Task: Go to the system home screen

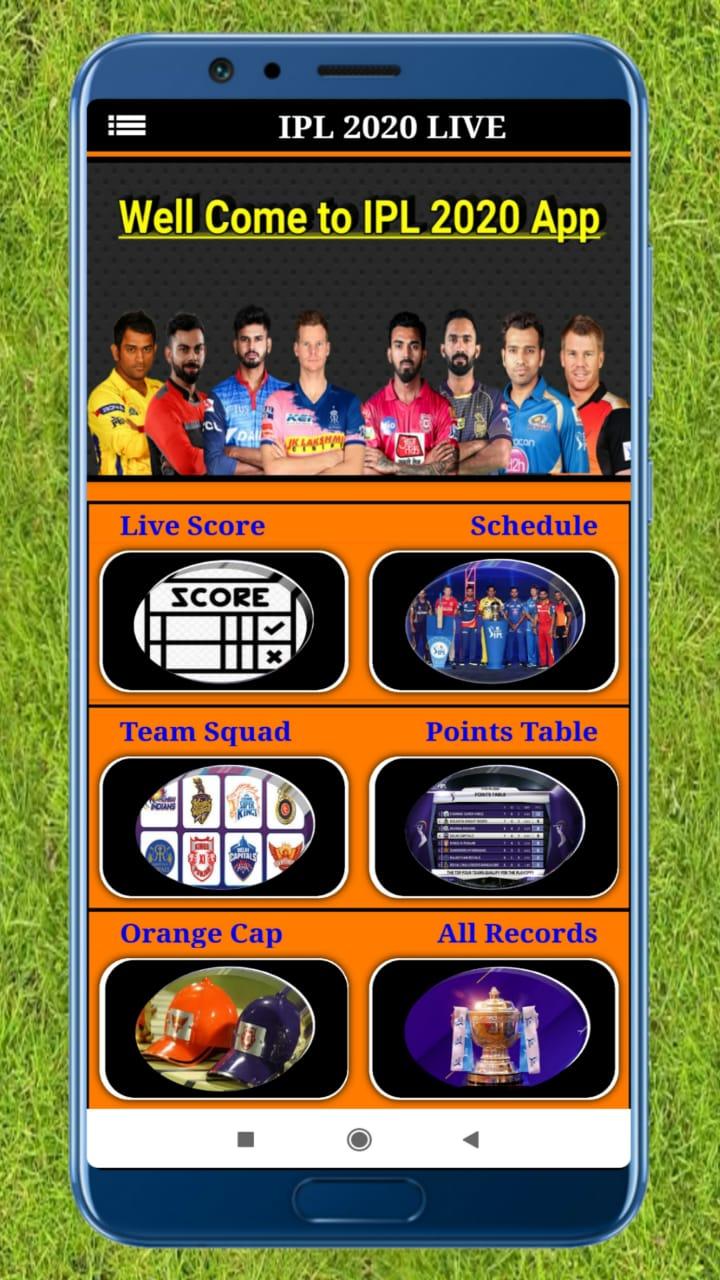Action: click(x=359, y=1139)
